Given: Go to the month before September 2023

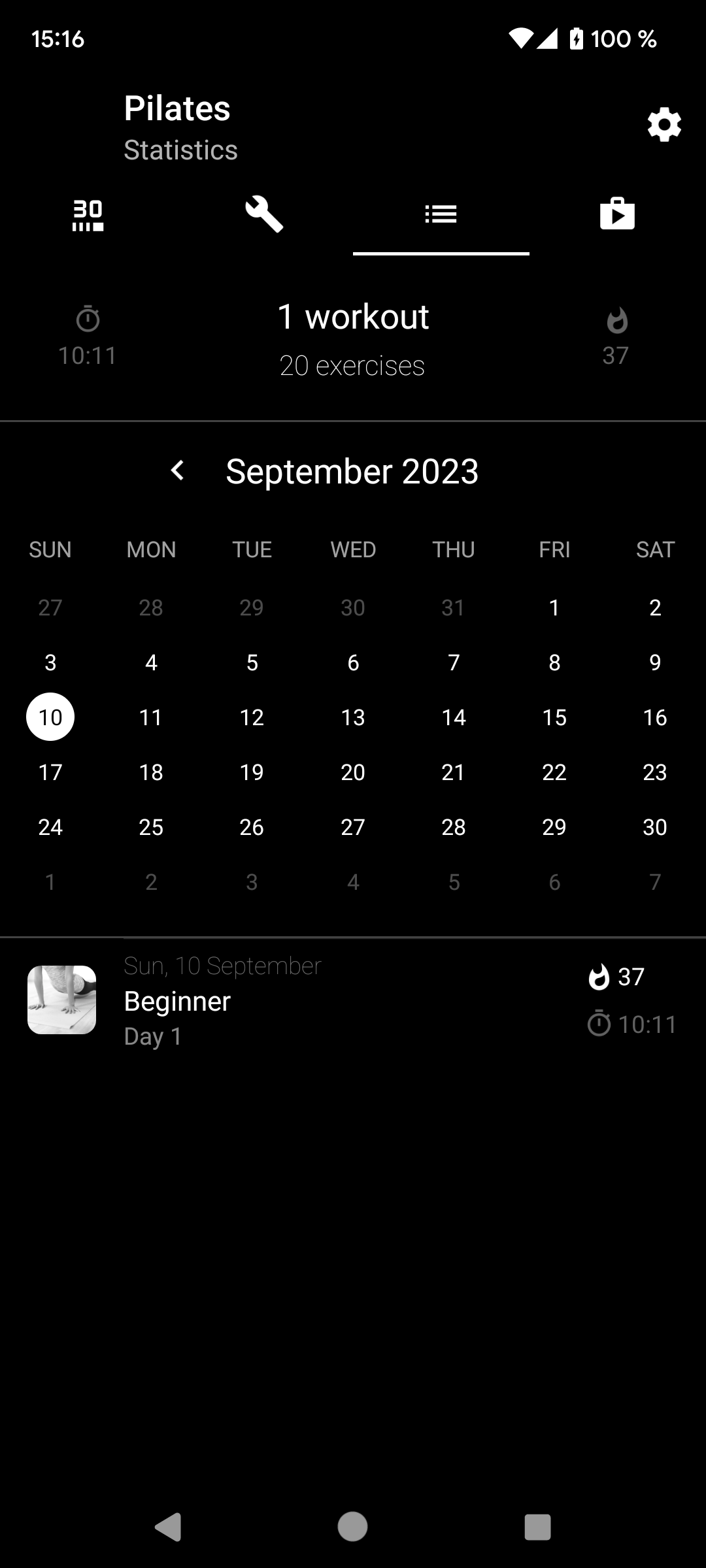Looking at the screenshot, I should [177, 470].
